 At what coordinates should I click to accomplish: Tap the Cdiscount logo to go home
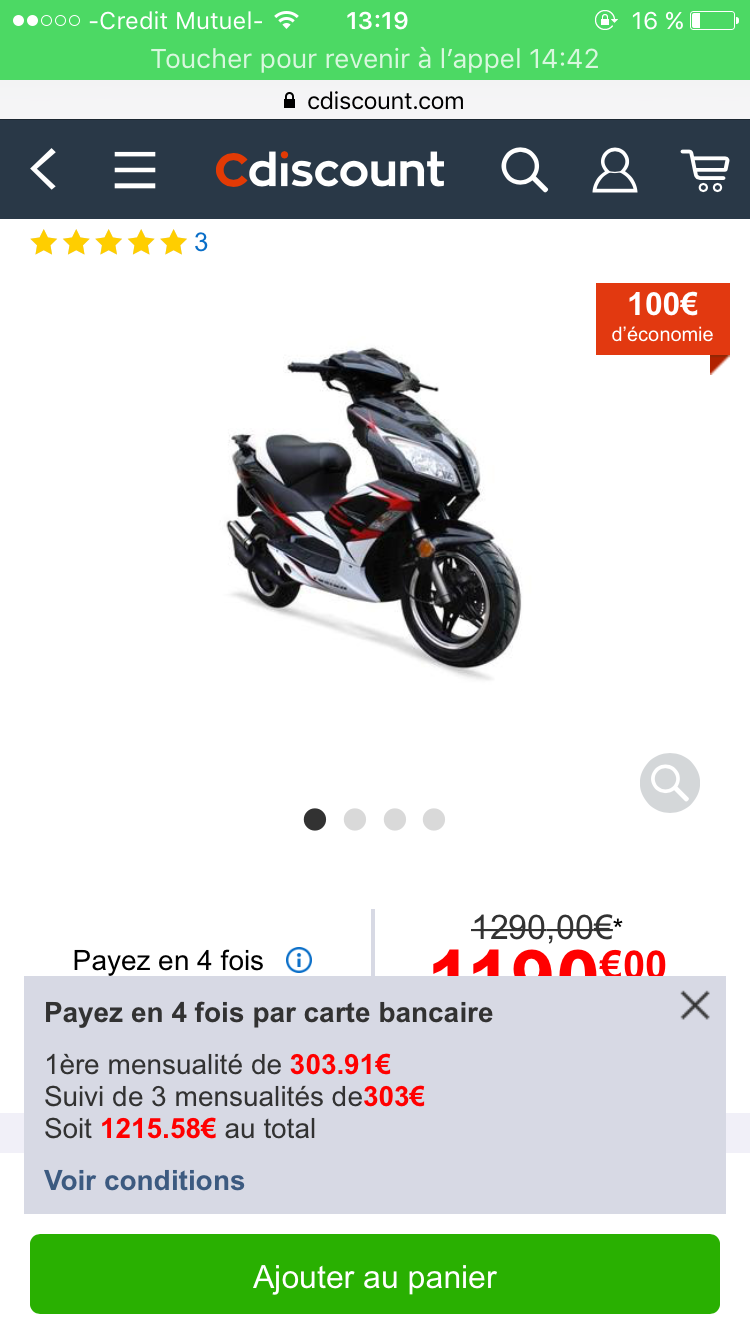click(x=330, y=170)
